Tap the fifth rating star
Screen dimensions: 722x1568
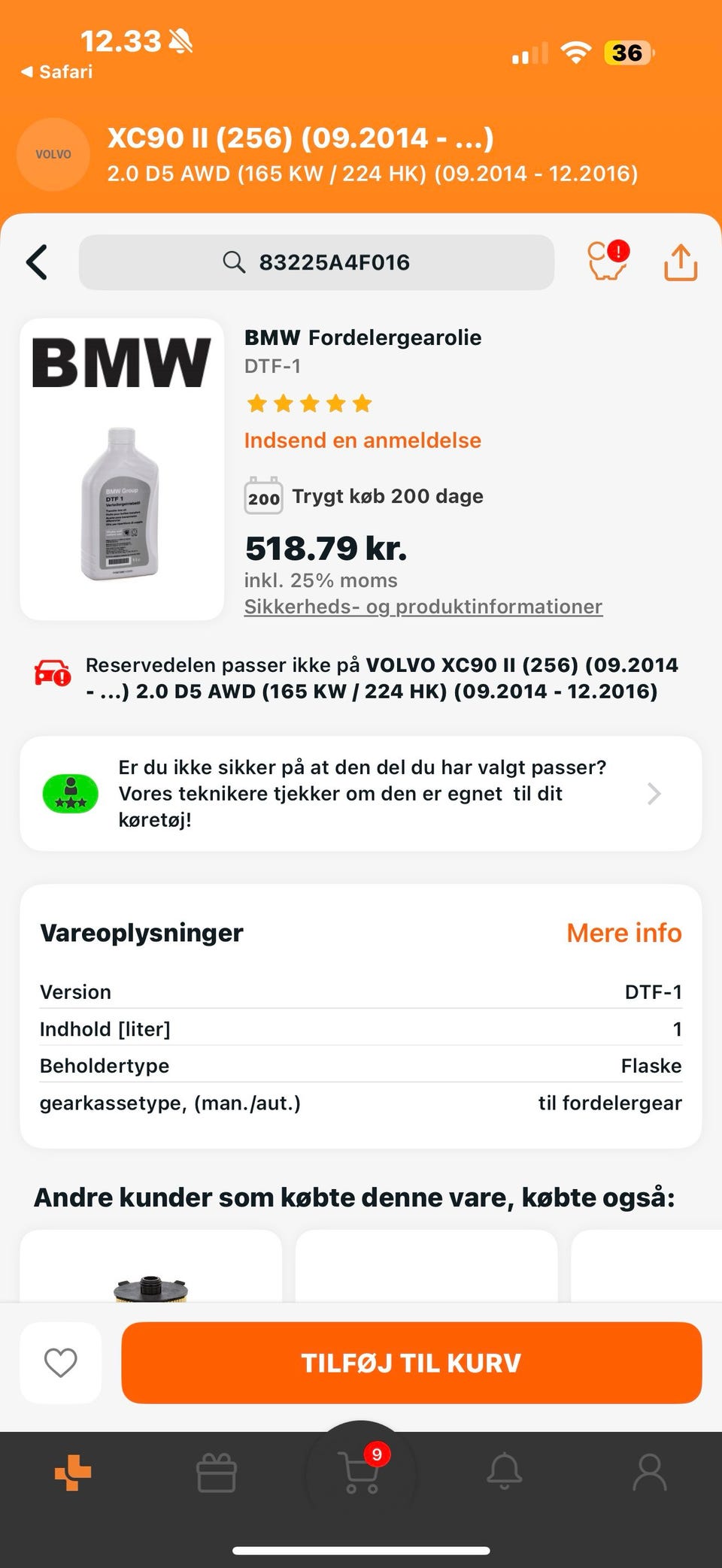pyautogui.click(x=363, y=404)
